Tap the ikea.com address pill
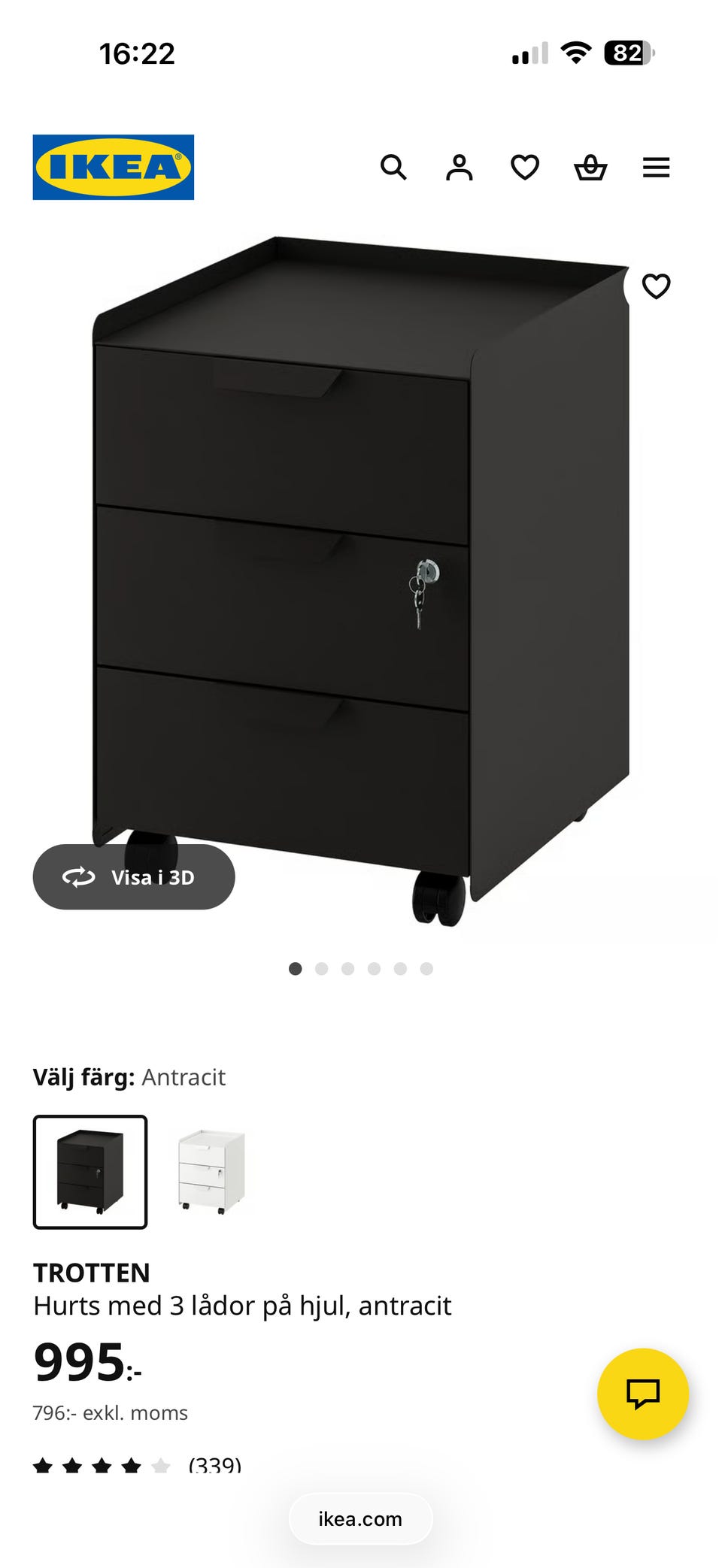This screenshot has width=722, height=1568. 360,1519
